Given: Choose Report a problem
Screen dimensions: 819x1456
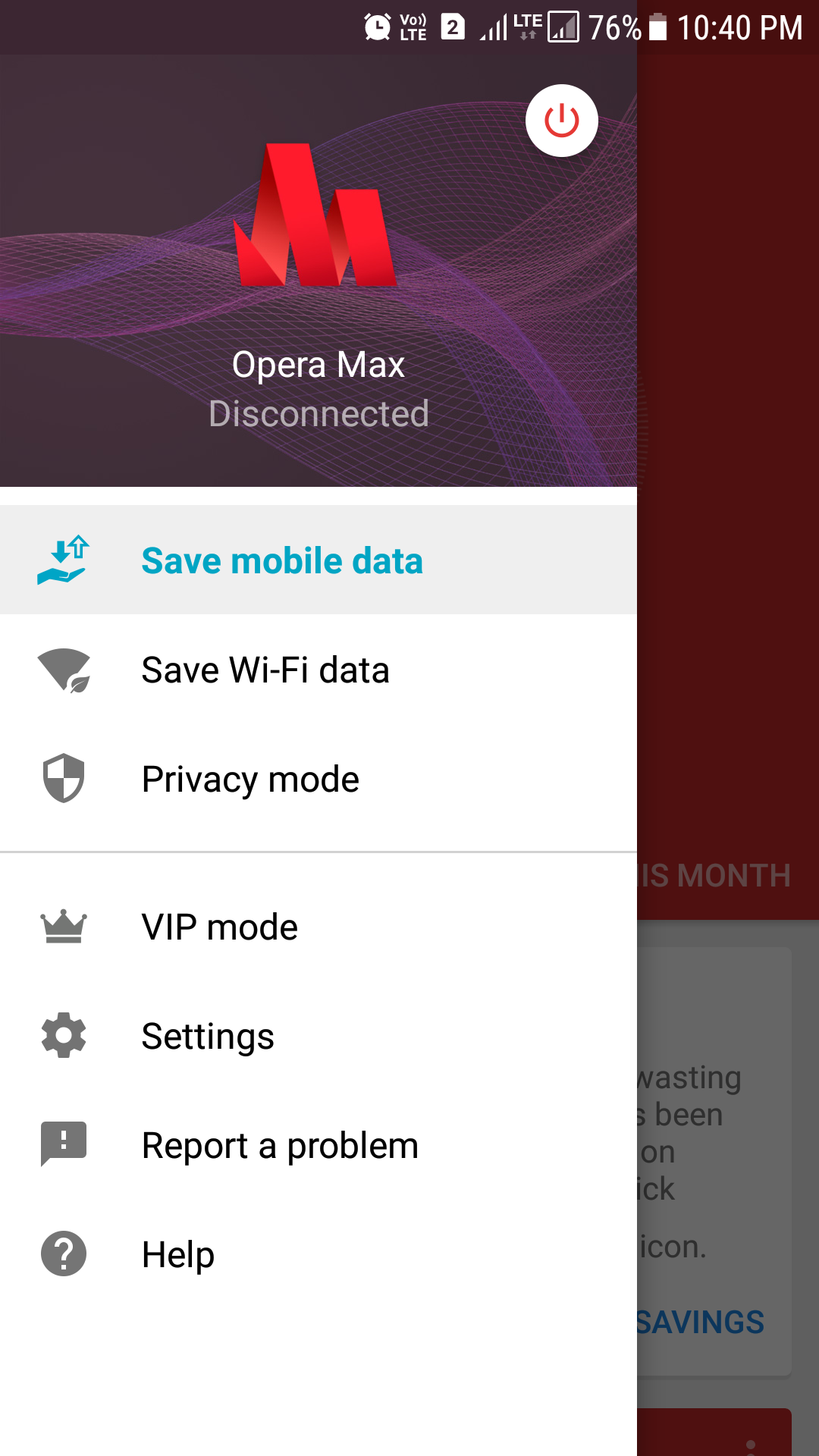Looking at the screenshot, I should pos(280,1146).
